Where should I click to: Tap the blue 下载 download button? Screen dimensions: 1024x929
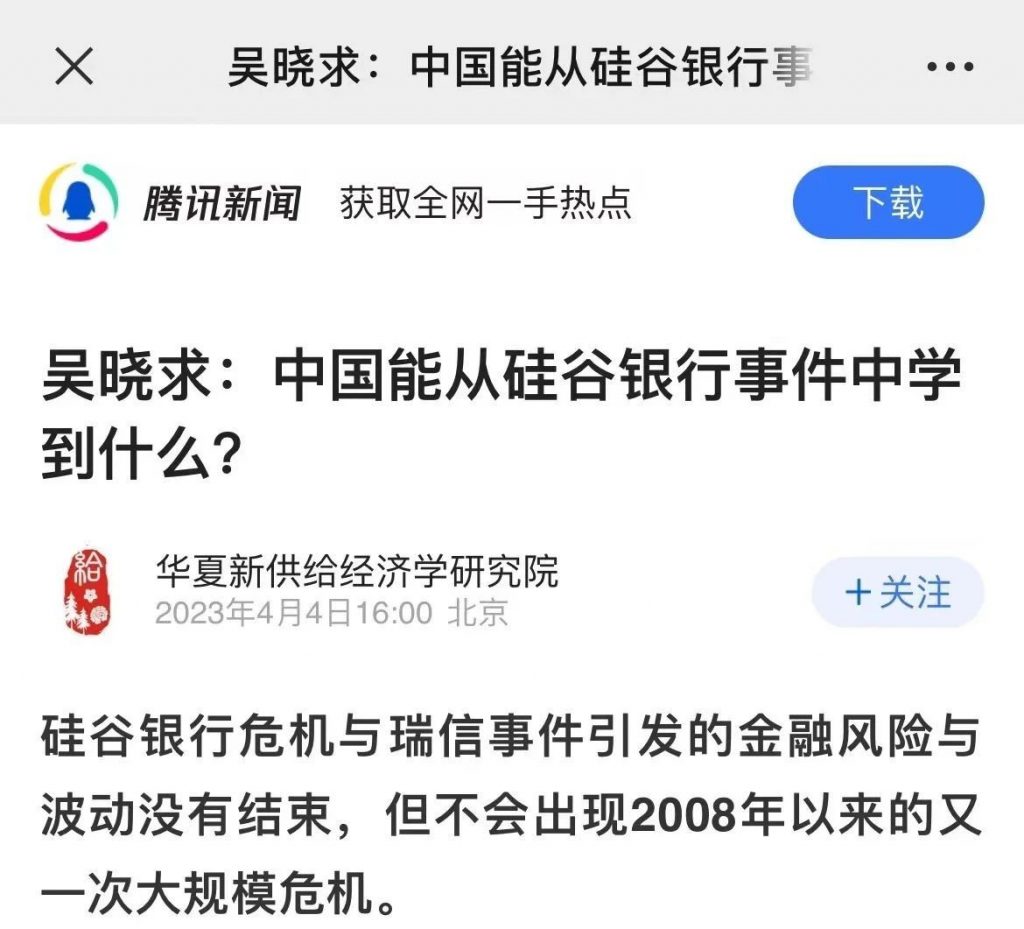[888, 202]
